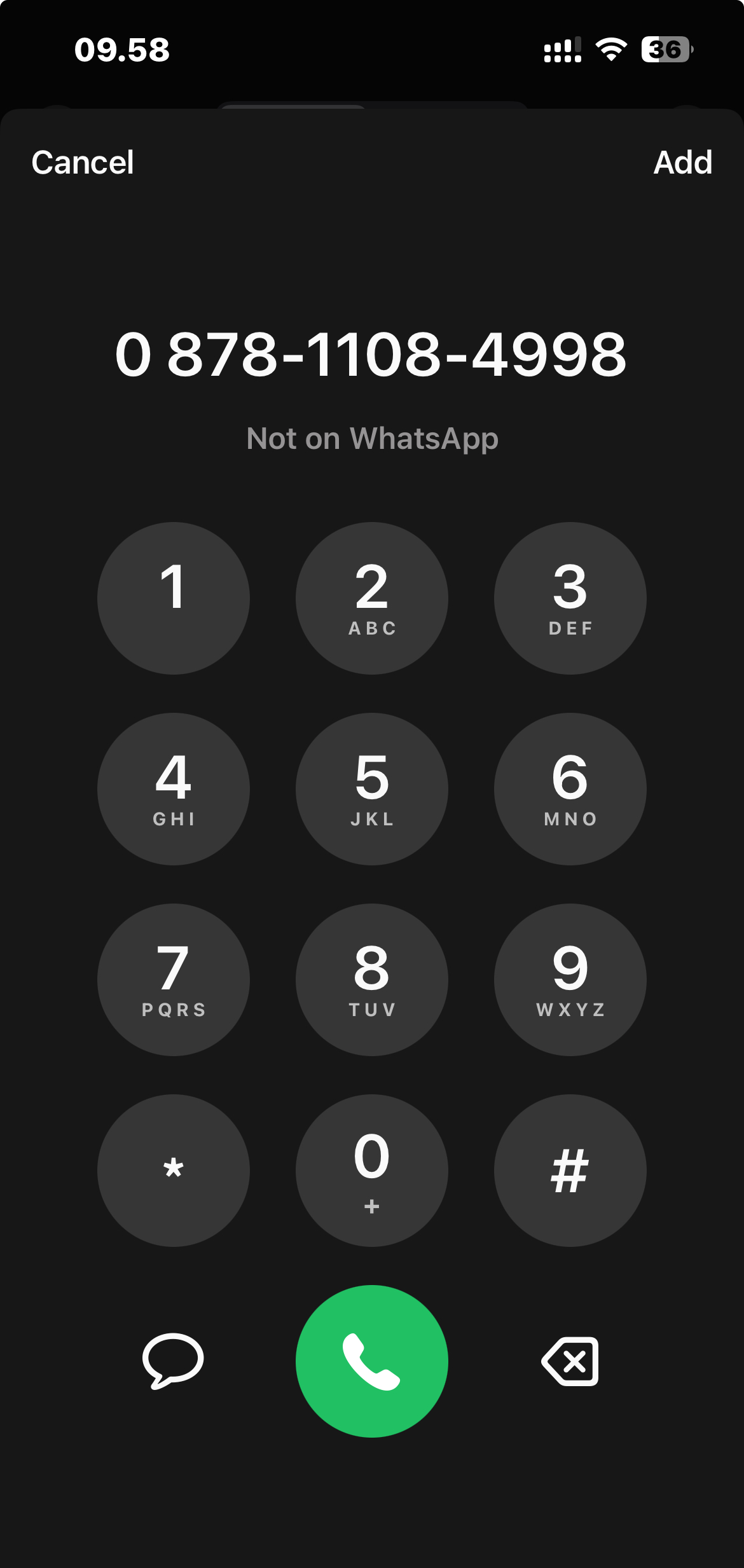Tap the 5 JKL key
The image size is (744, 1568).
click(x=372, y=789)
